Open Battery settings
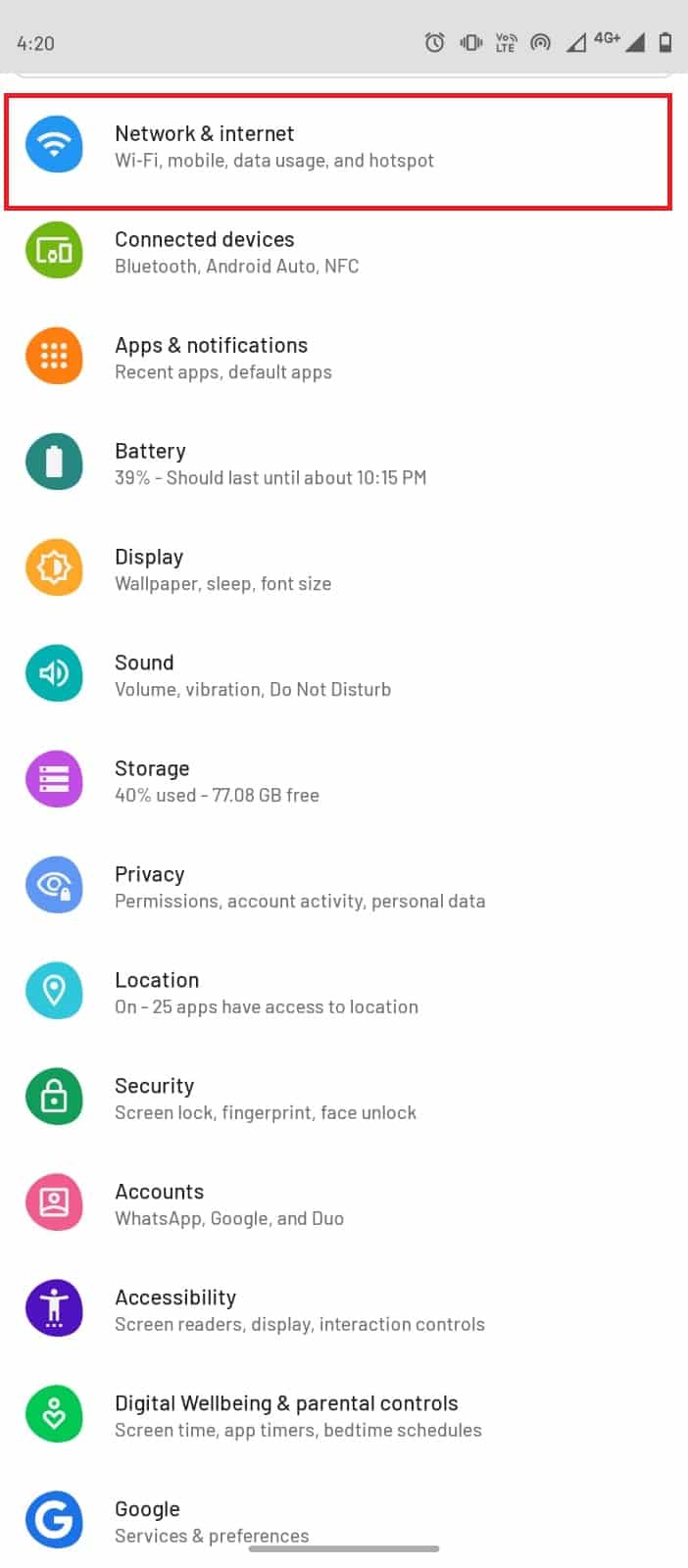This screenshot has width=688, height=1568. point(270,465)
